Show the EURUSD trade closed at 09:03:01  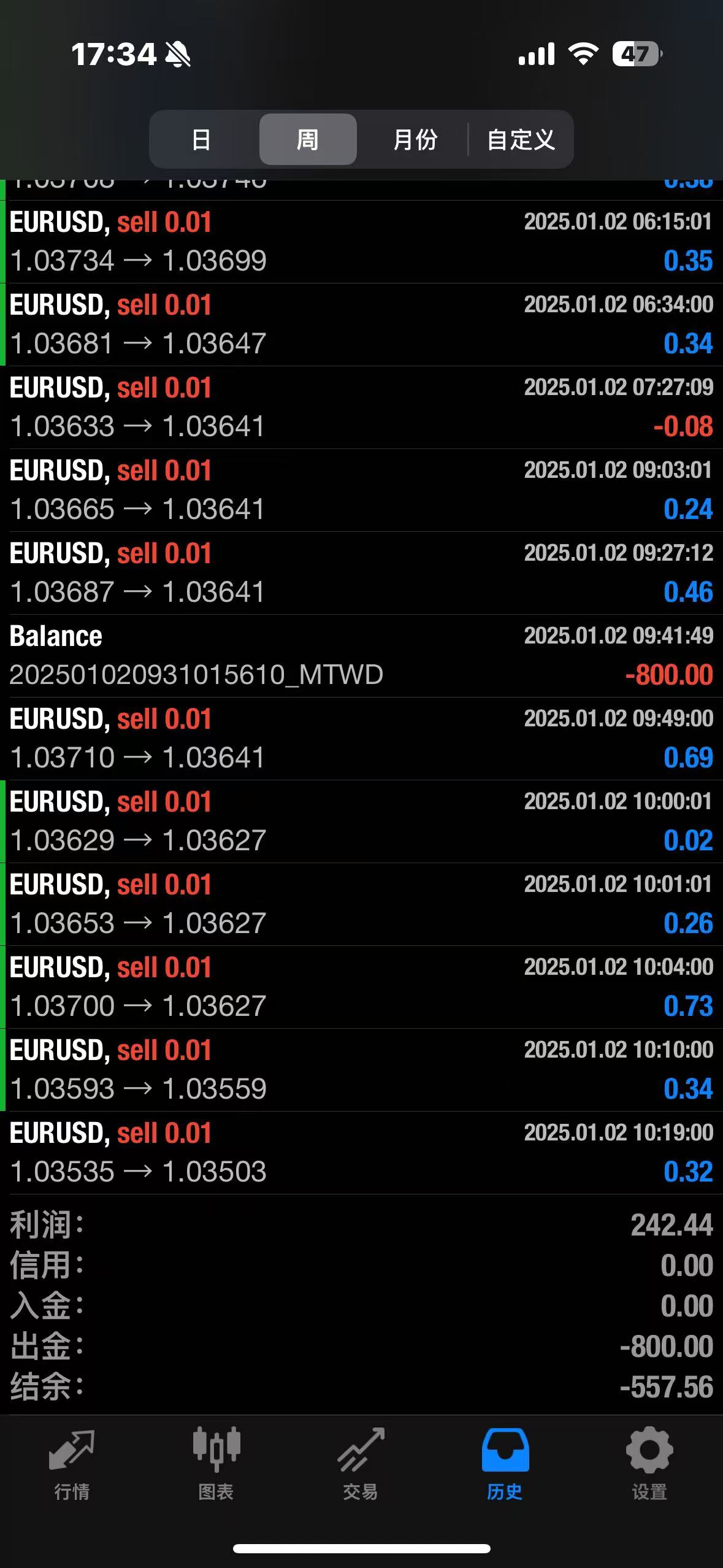[361, 490]
